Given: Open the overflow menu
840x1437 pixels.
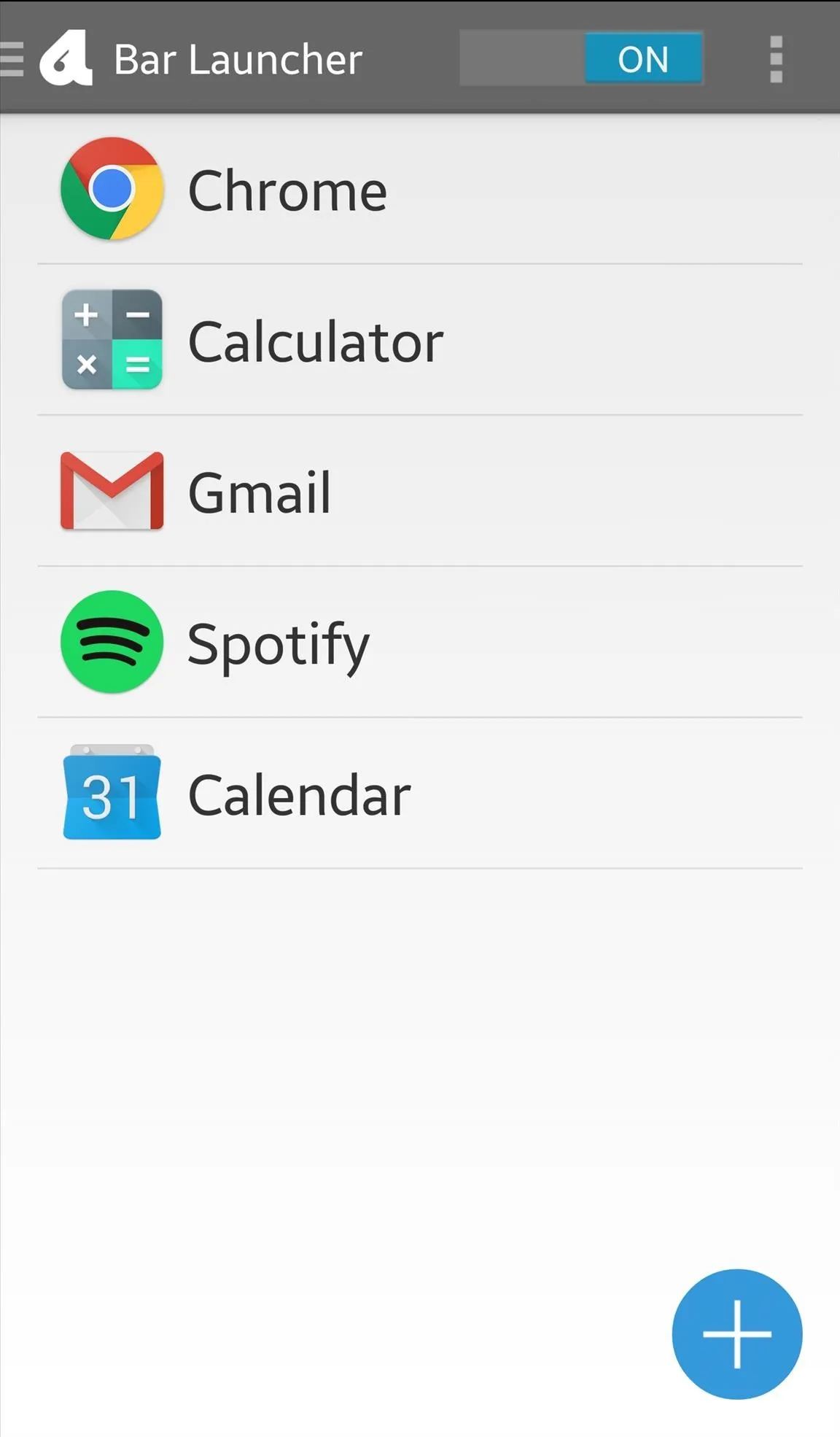Looking at the screenshot, I should tap(776, 59).
